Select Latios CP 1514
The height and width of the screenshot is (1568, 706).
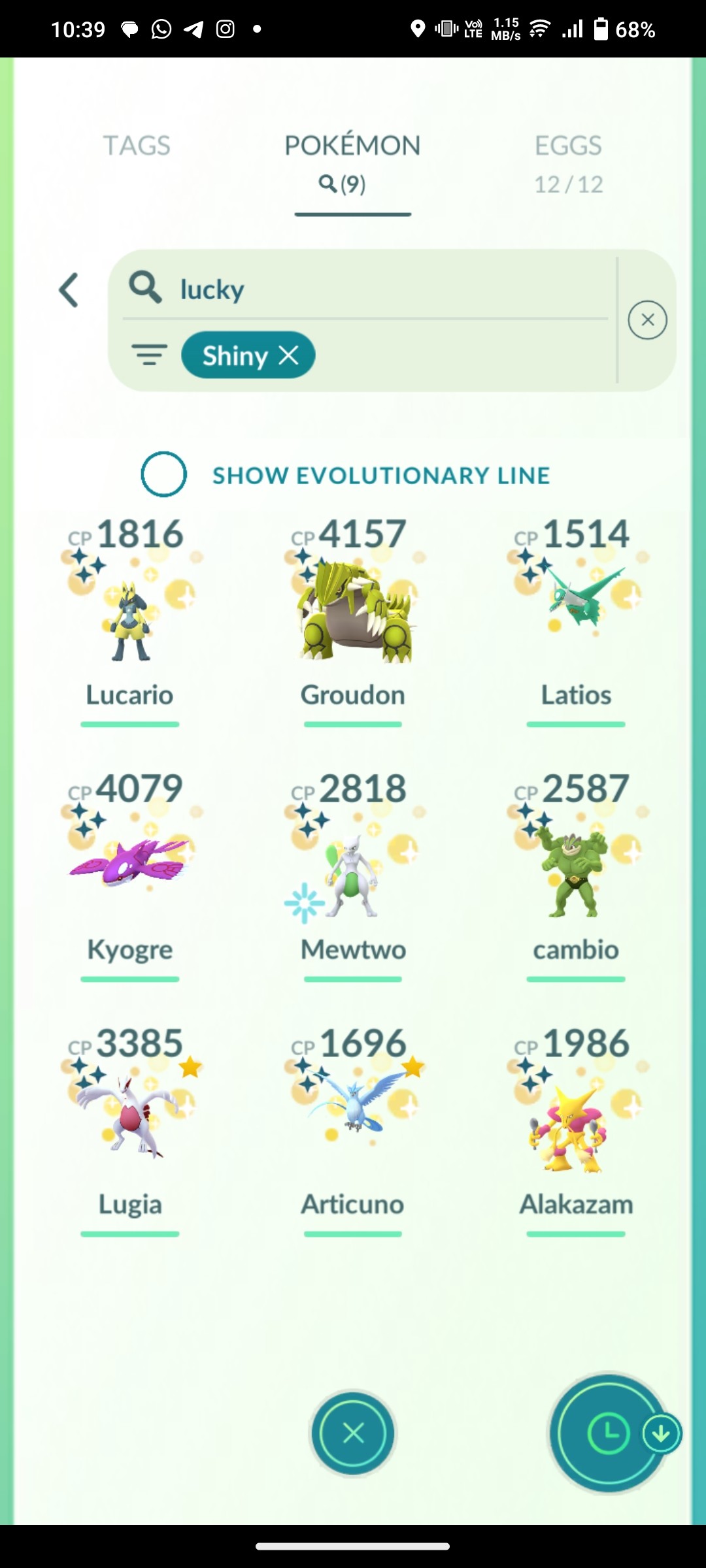pos(576,621)
